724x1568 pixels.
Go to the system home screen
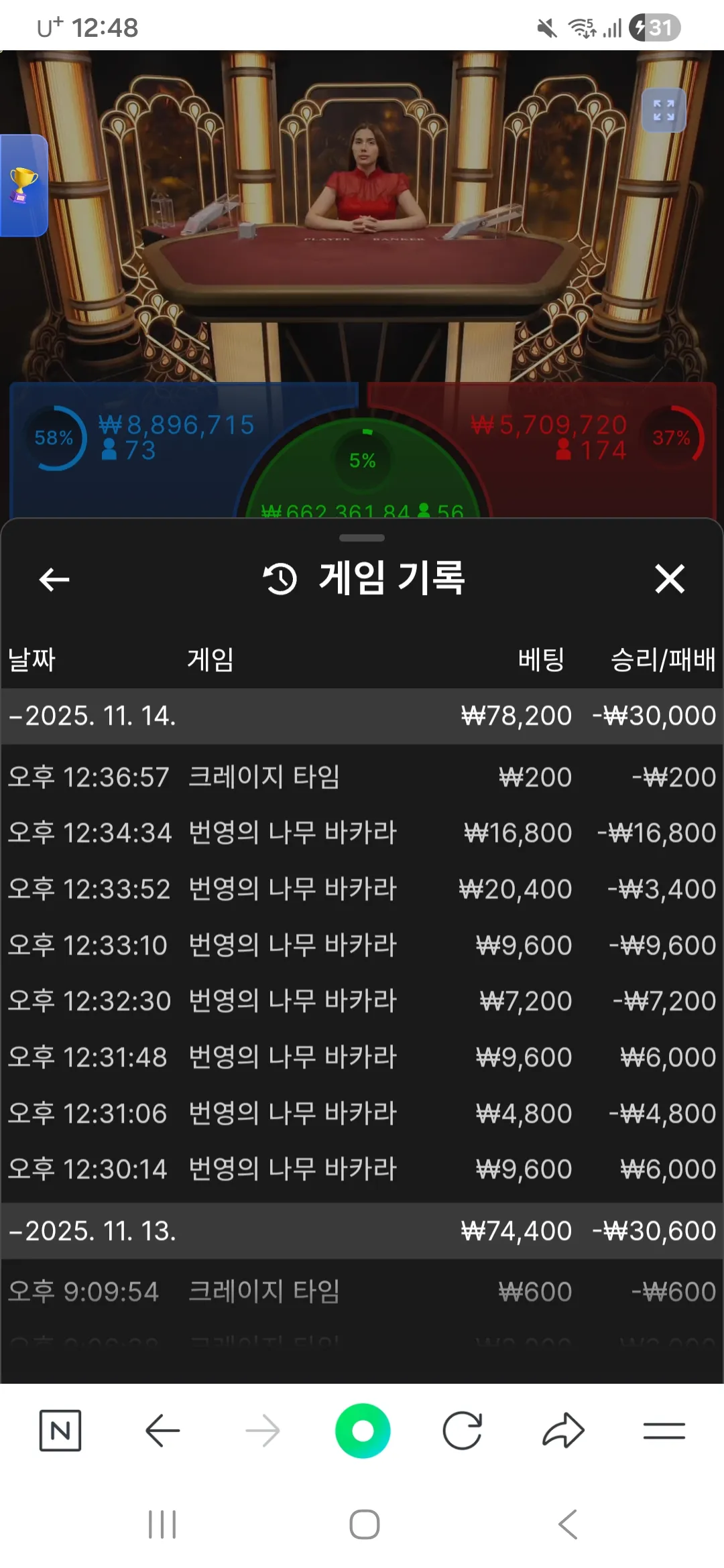point(365,1524)
